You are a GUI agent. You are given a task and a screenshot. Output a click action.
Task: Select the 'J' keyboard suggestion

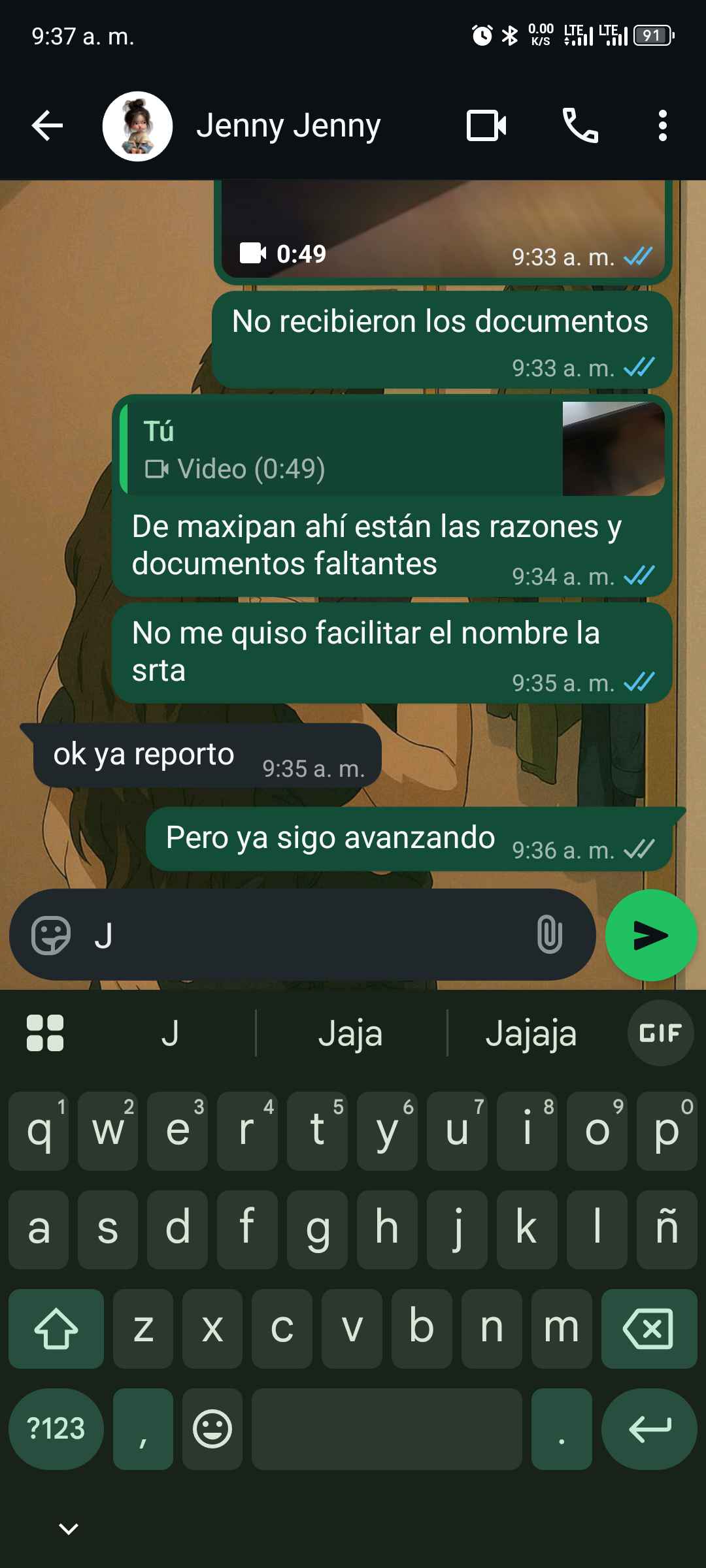170,1034
